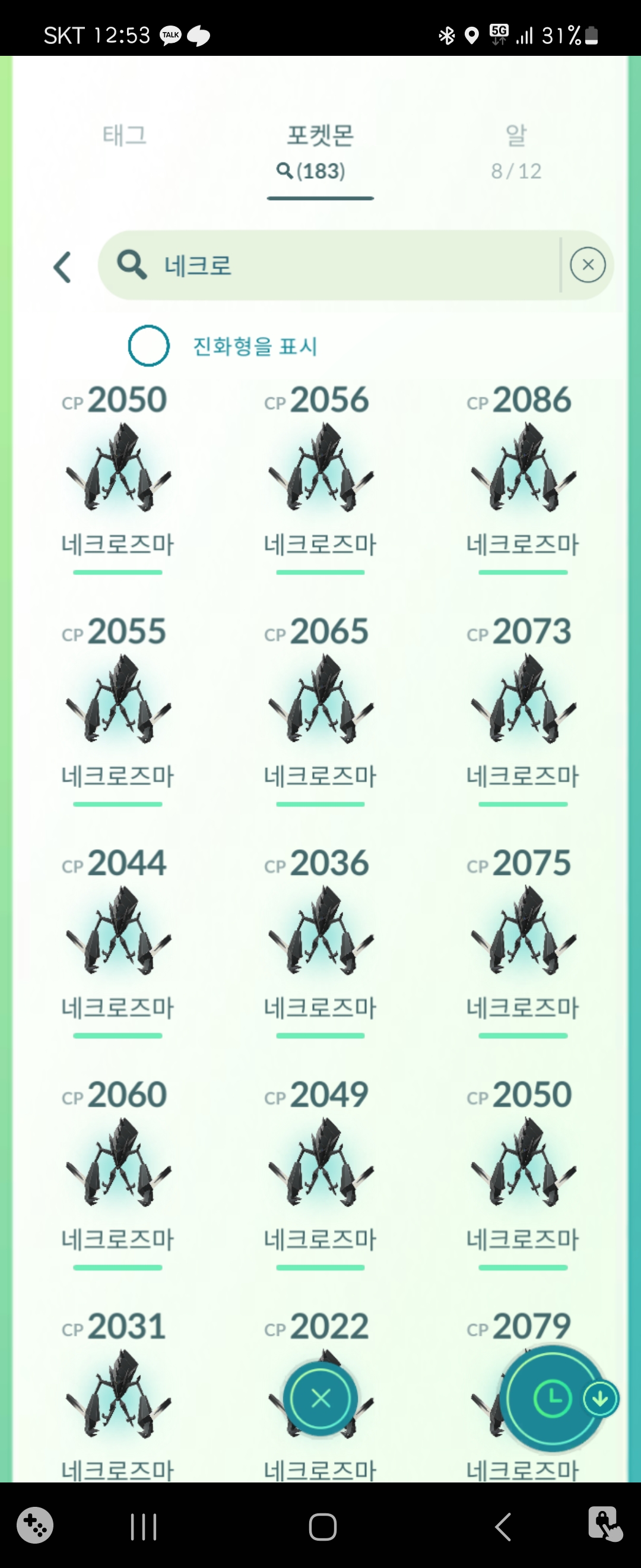Enable the 진화형을 표시 option

149,346
